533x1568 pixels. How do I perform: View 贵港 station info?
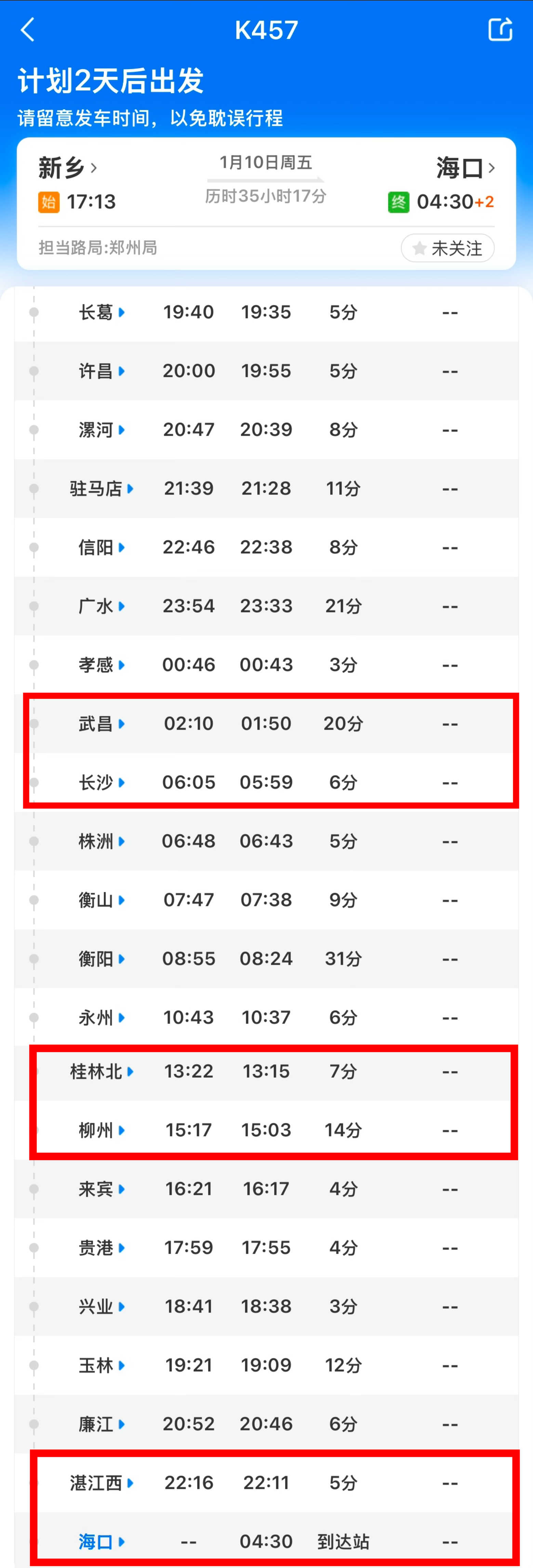[101, 1248]
